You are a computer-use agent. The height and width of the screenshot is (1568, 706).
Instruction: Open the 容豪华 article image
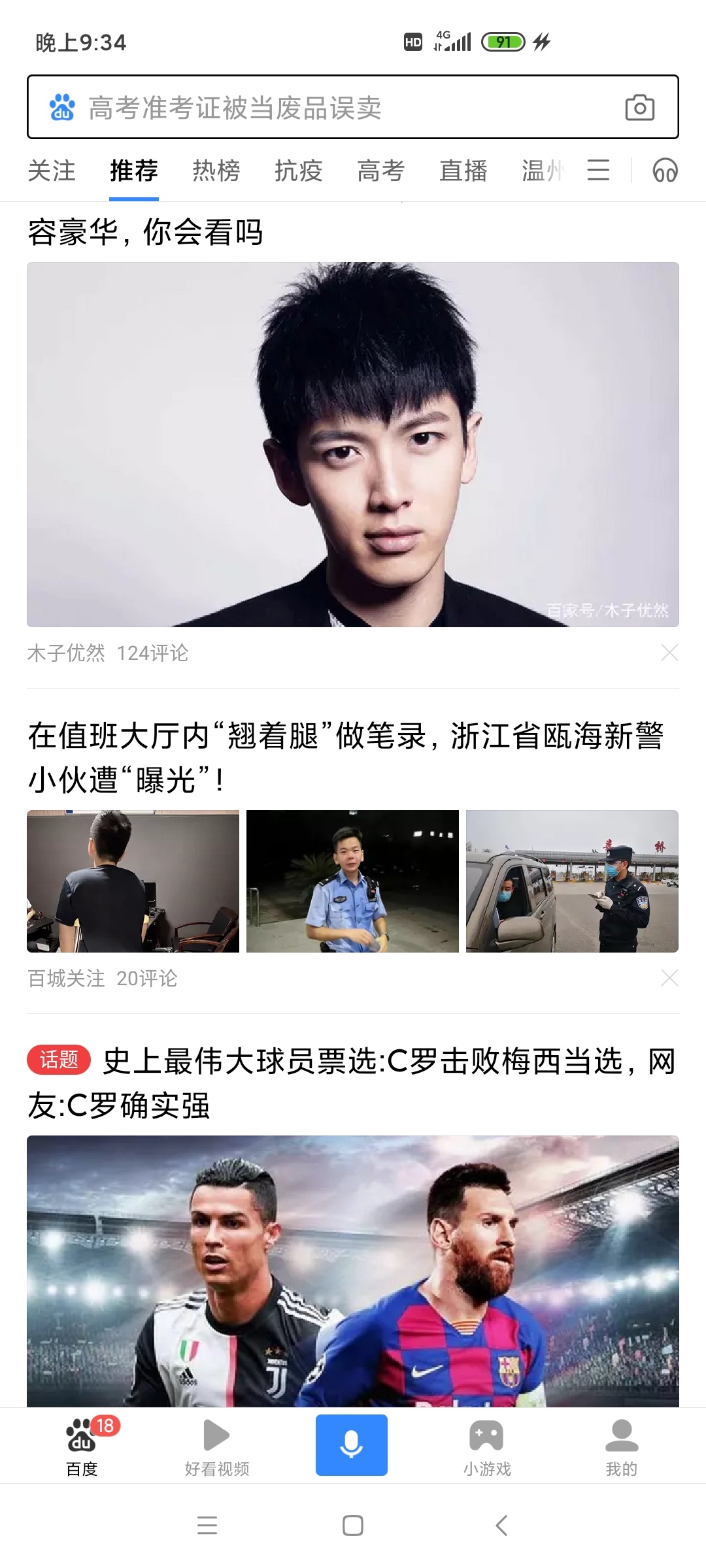(353, 444)
